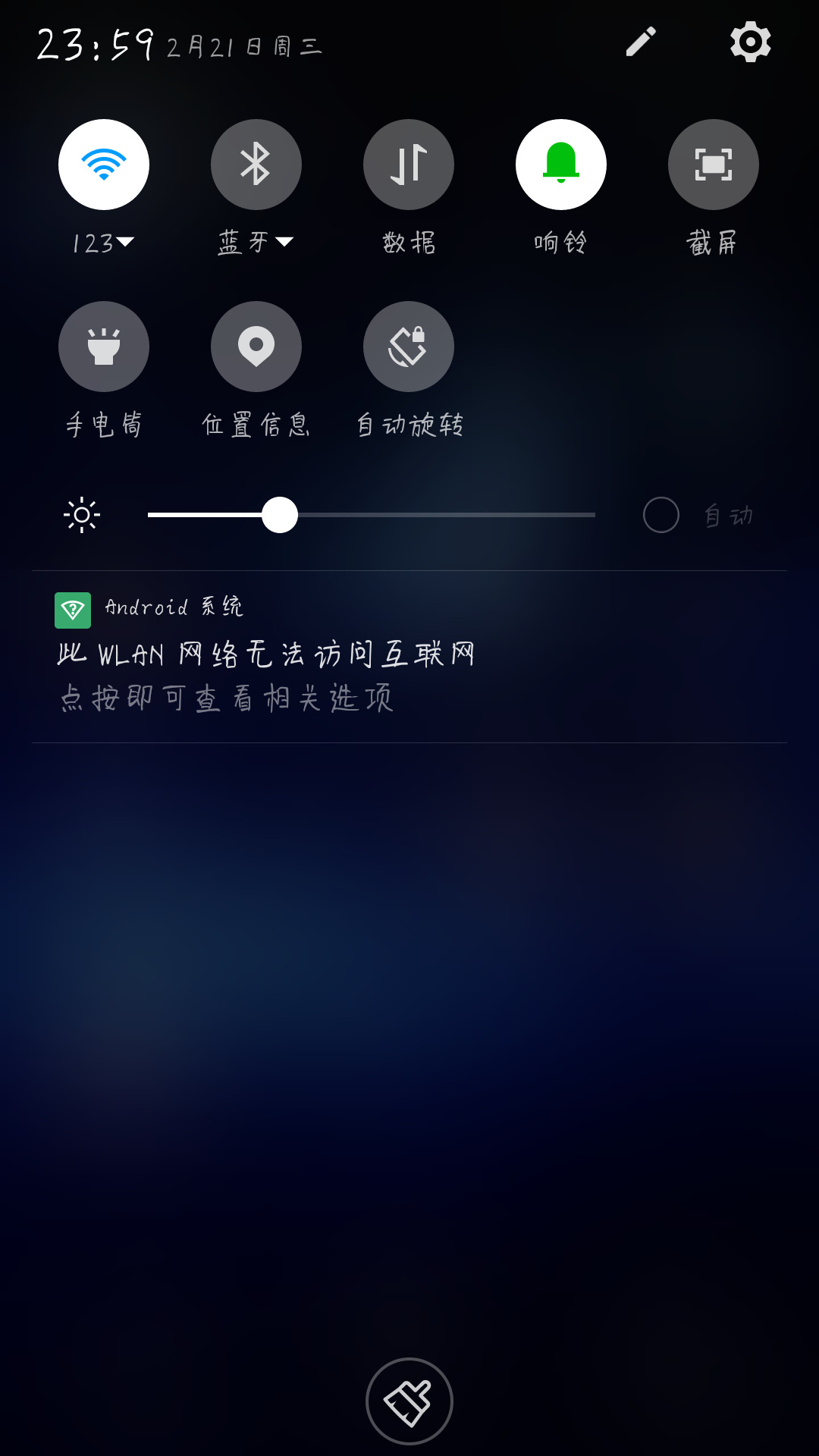Toggle the ringer mode (响铃) bell
The width and height of the screenshot is (819, 1456).
pyautogui.click(x=561, y=165)
